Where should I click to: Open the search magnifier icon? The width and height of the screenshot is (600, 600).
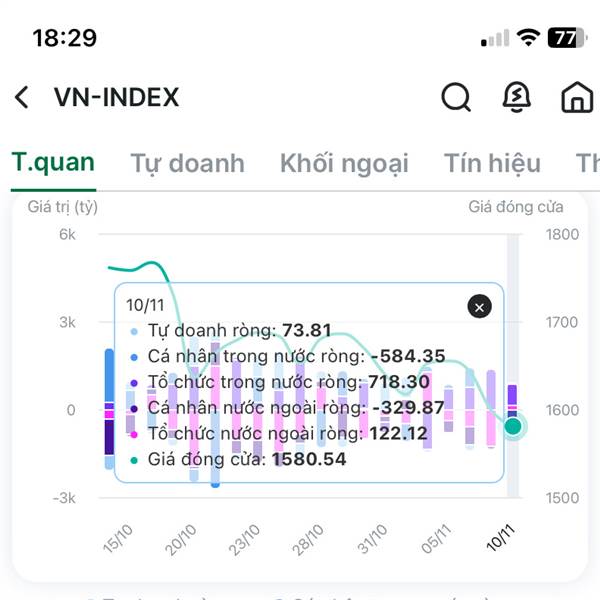click(x=456, y=97)
